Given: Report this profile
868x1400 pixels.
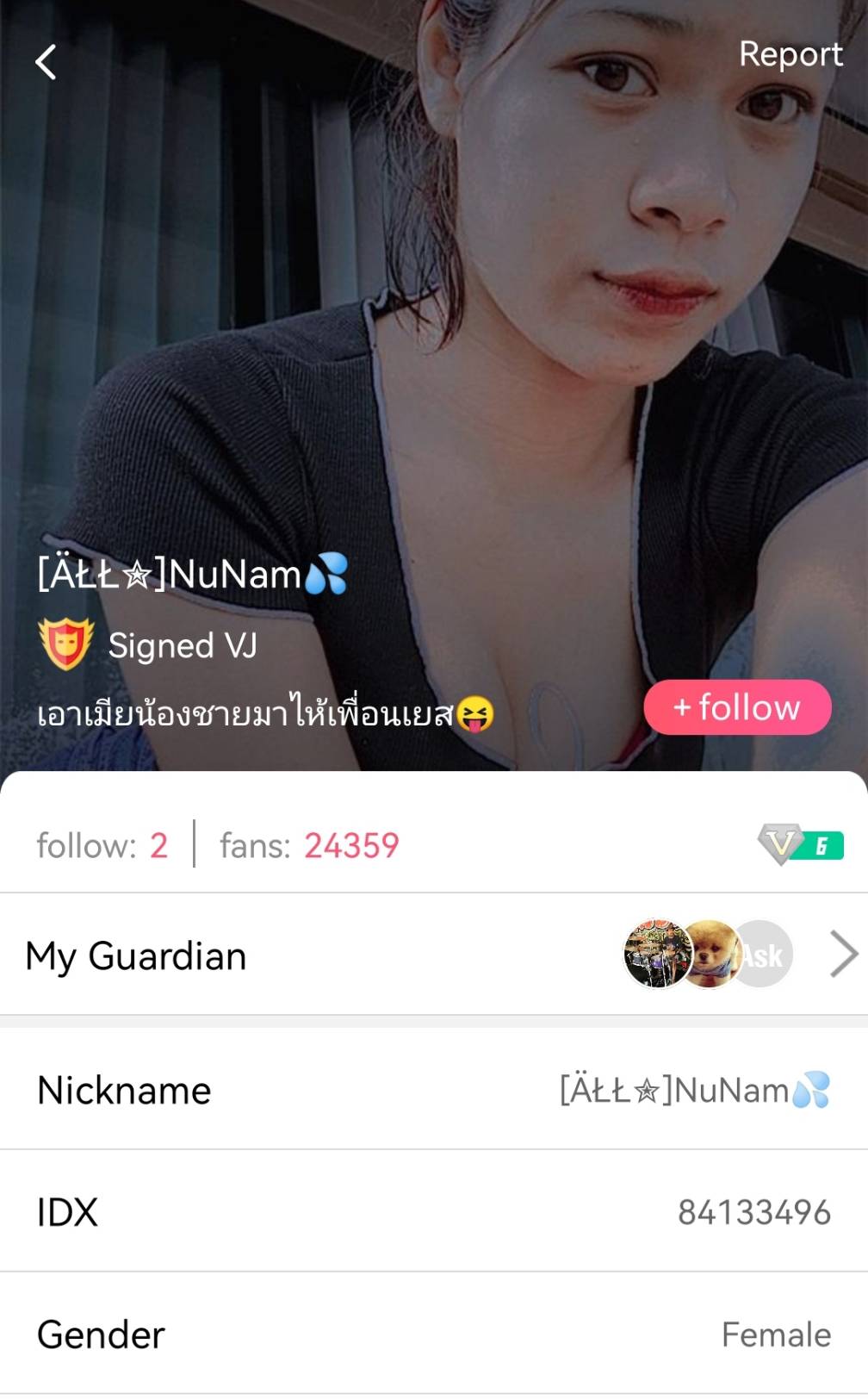Looking at the screenshot, I should pyautogui.click(x=790, y=54).
